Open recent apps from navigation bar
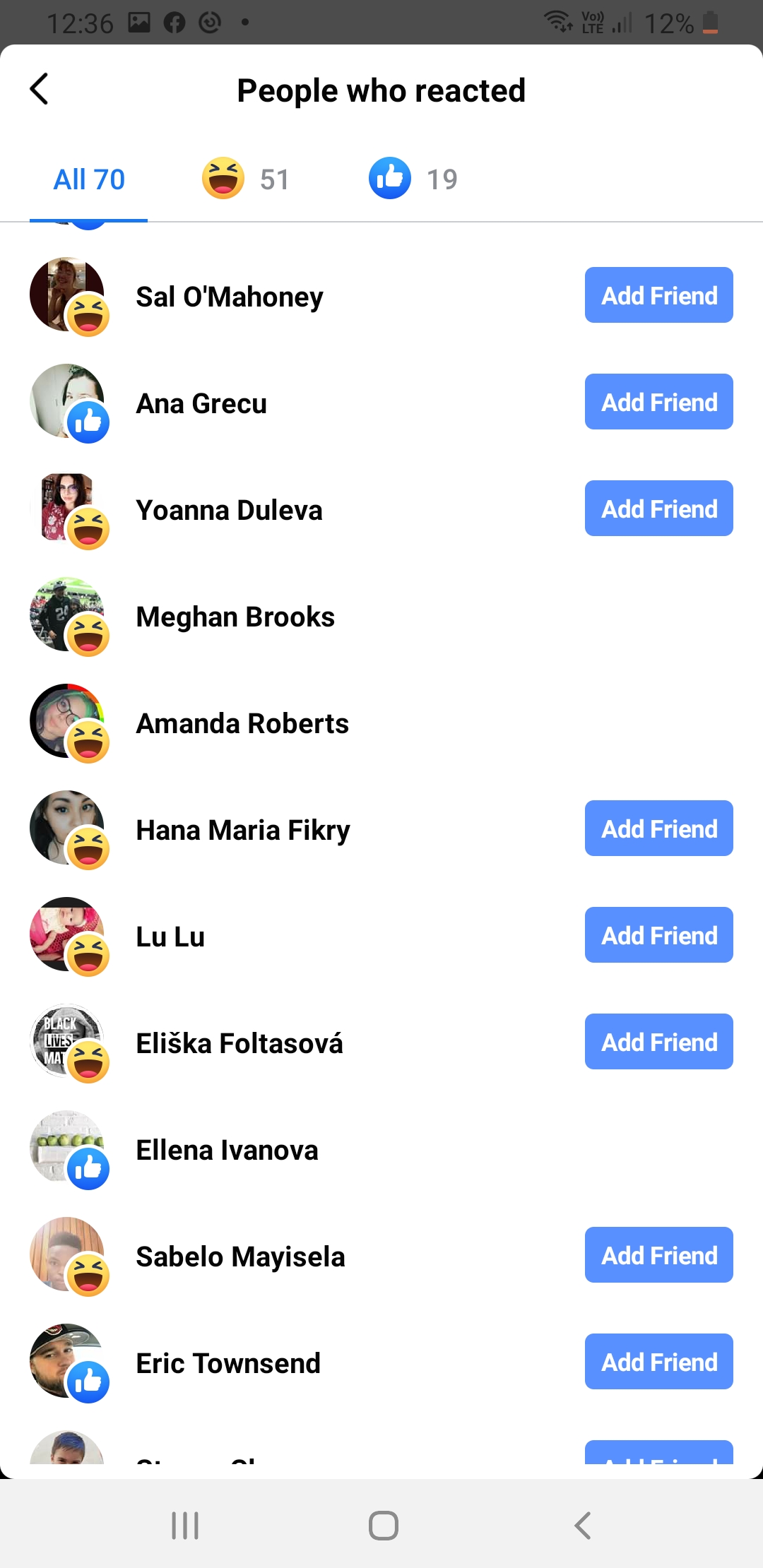 click(x=185, y=1526)
